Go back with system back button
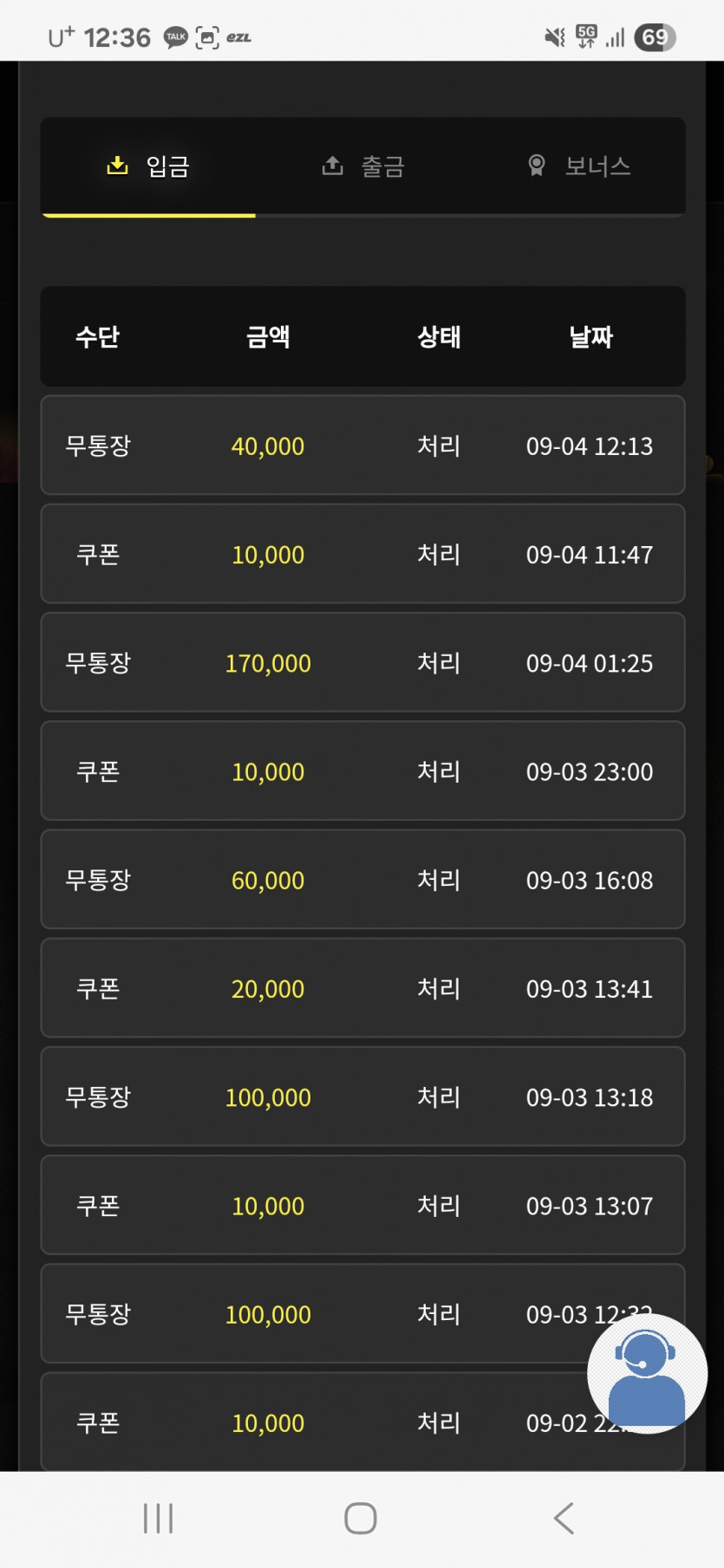 pos(564,1518)
